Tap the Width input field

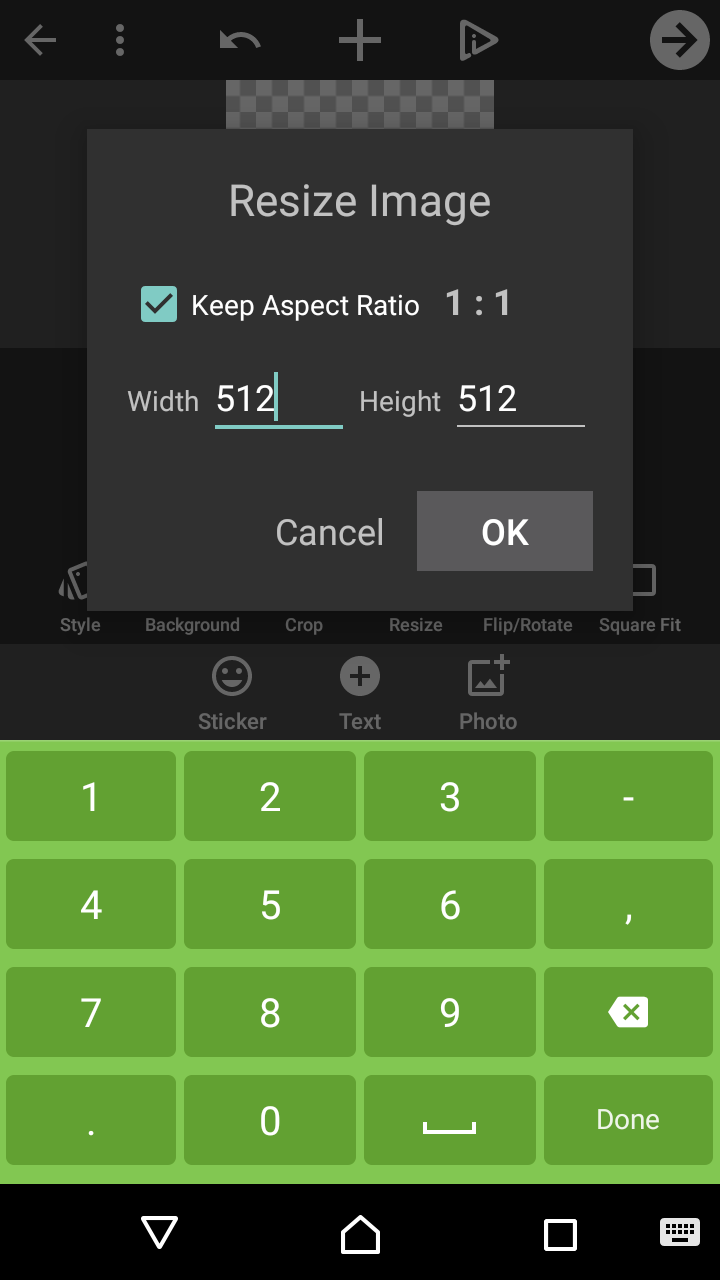[278, 400]
